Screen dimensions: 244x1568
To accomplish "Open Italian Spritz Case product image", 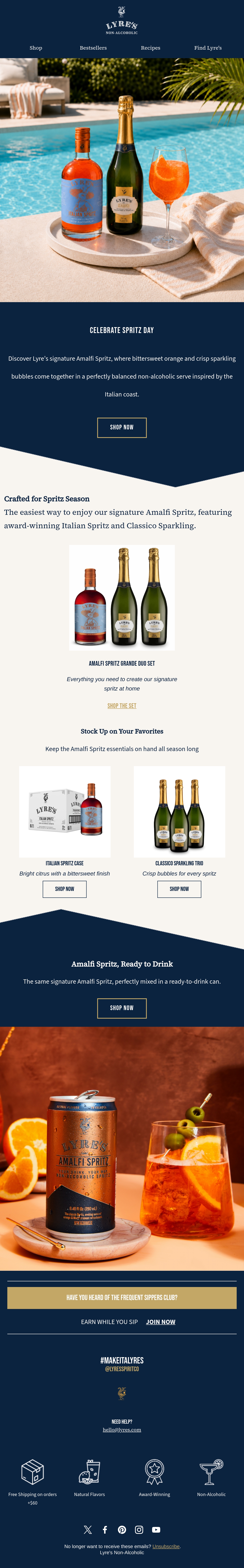I will pyautogui.click(x=64, y=812).
